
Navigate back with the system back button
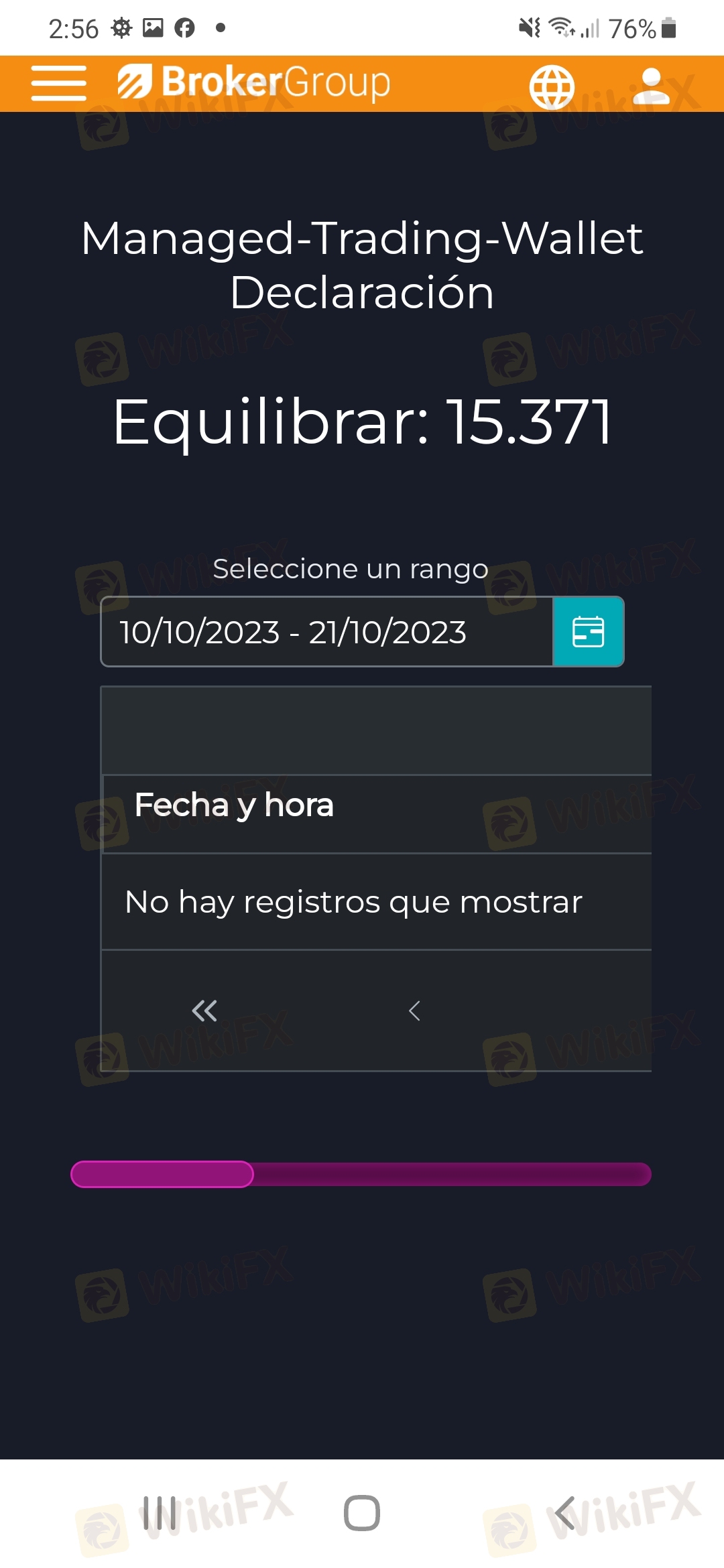pyautogui.click(x=565, y=1513)
